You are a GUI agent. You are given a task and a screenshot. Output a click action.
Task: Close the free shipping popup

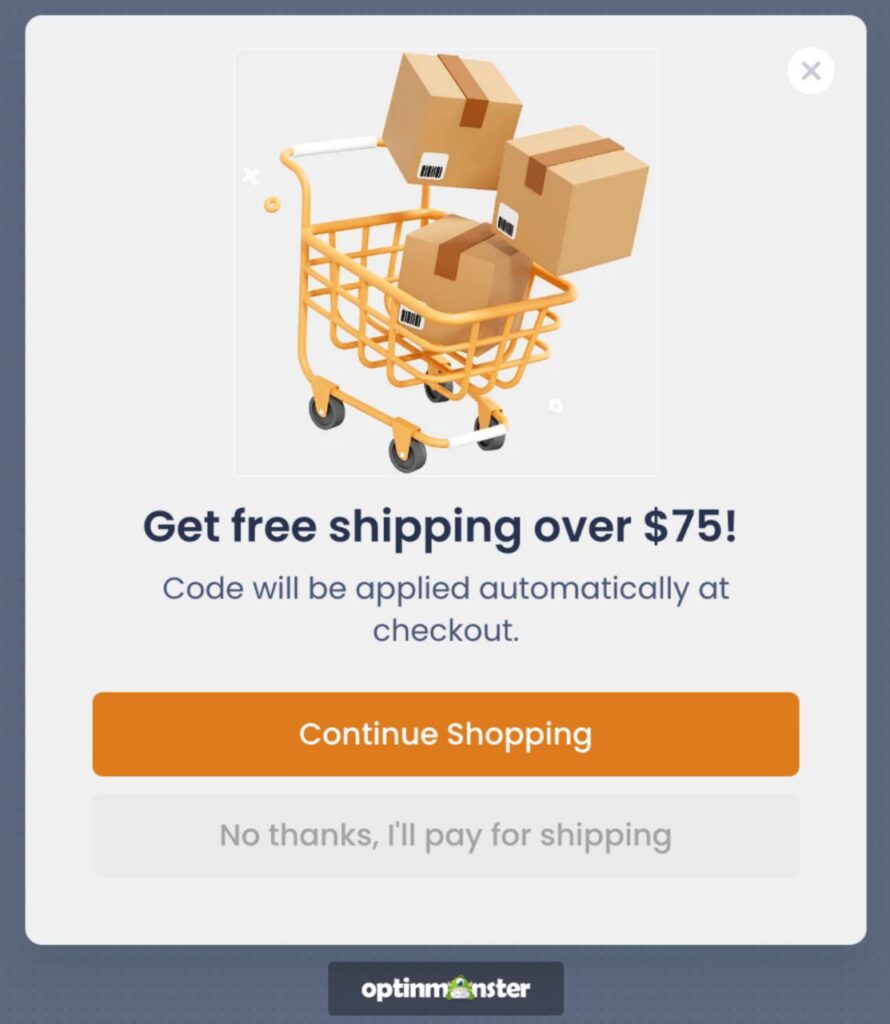(x=810, y=71)
